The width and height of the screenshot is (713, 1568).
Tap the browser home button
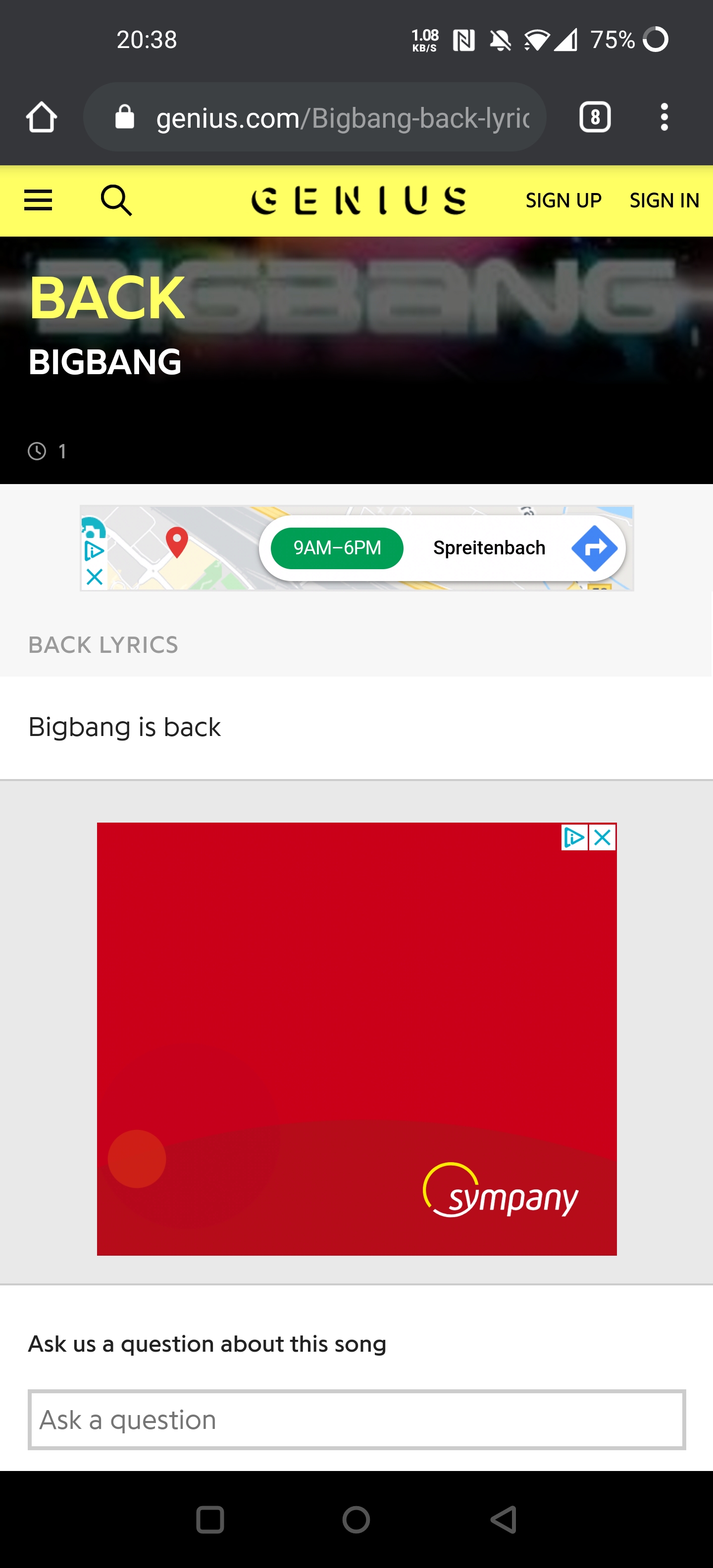point(42,117)
